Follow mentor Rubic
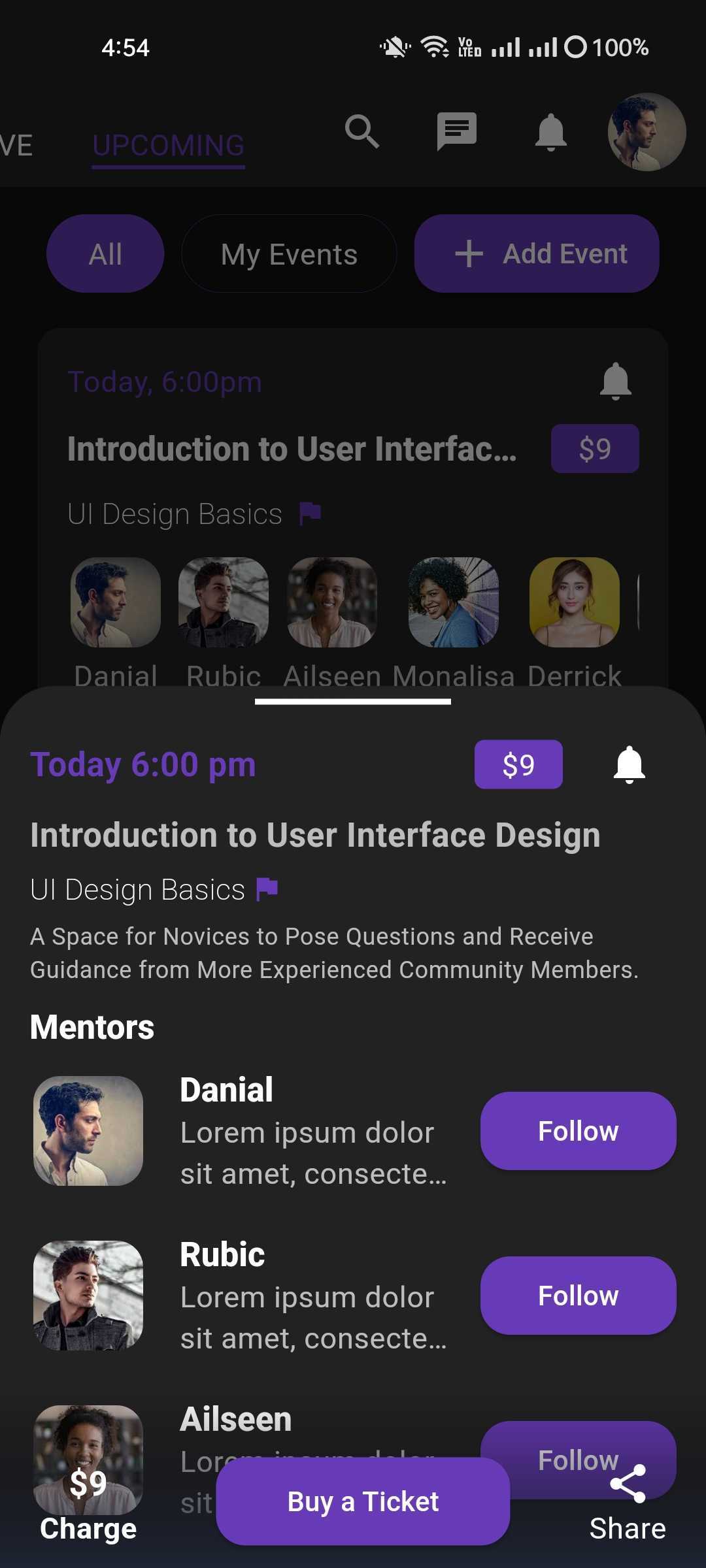The height and width of the screenshot is (1568, 706). click(x=578, y=1296)
